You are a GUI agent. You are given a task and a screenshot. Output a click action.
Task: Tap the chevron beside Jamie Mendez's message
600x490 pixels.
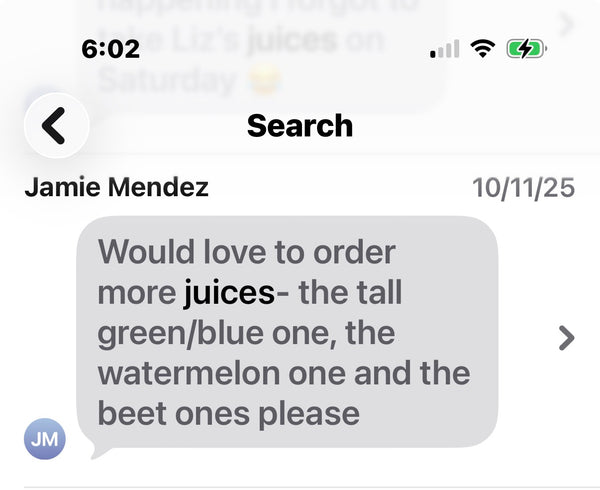point(566,338)
